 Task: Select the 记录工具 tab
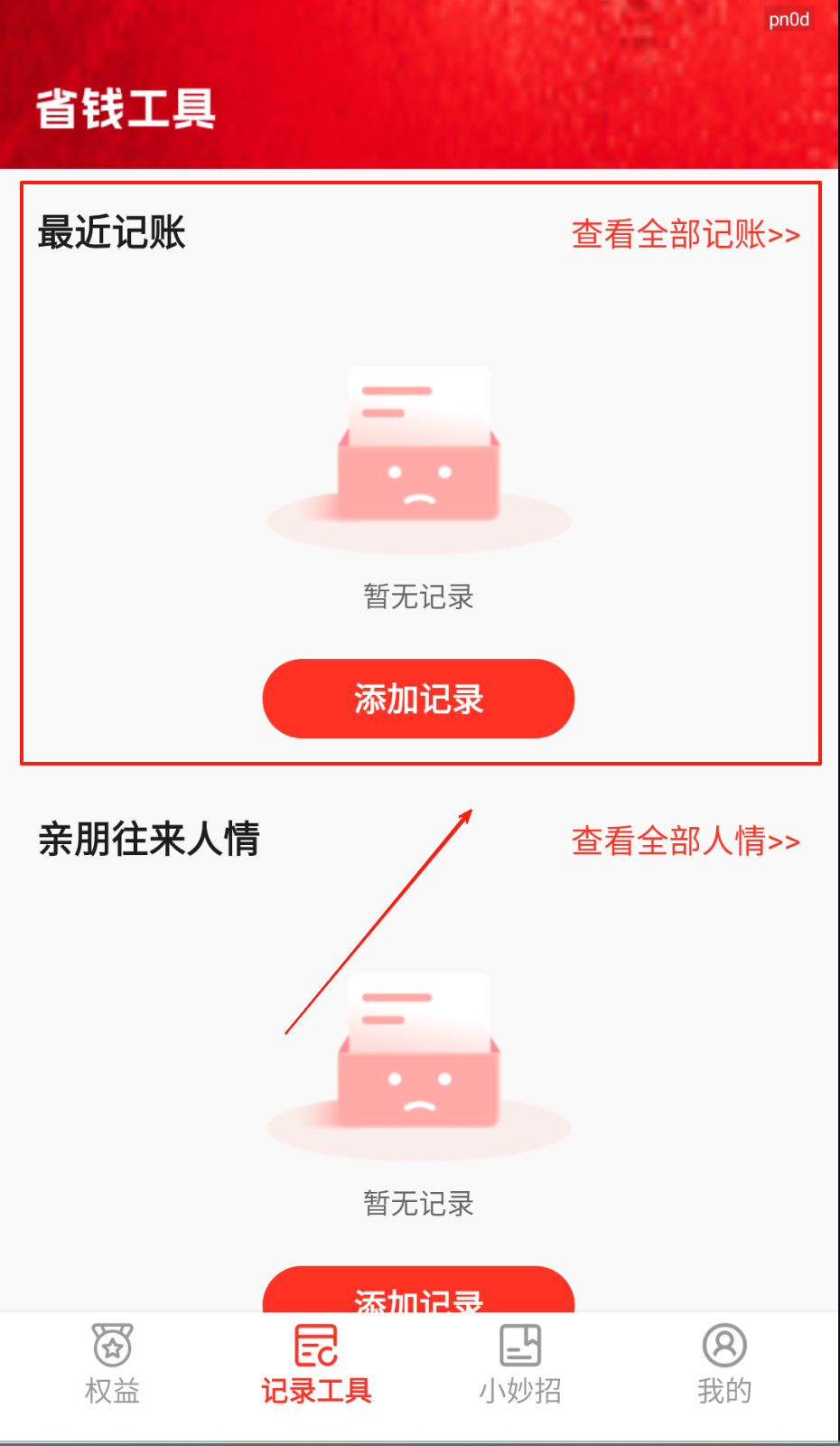(x=316, y=1365)
